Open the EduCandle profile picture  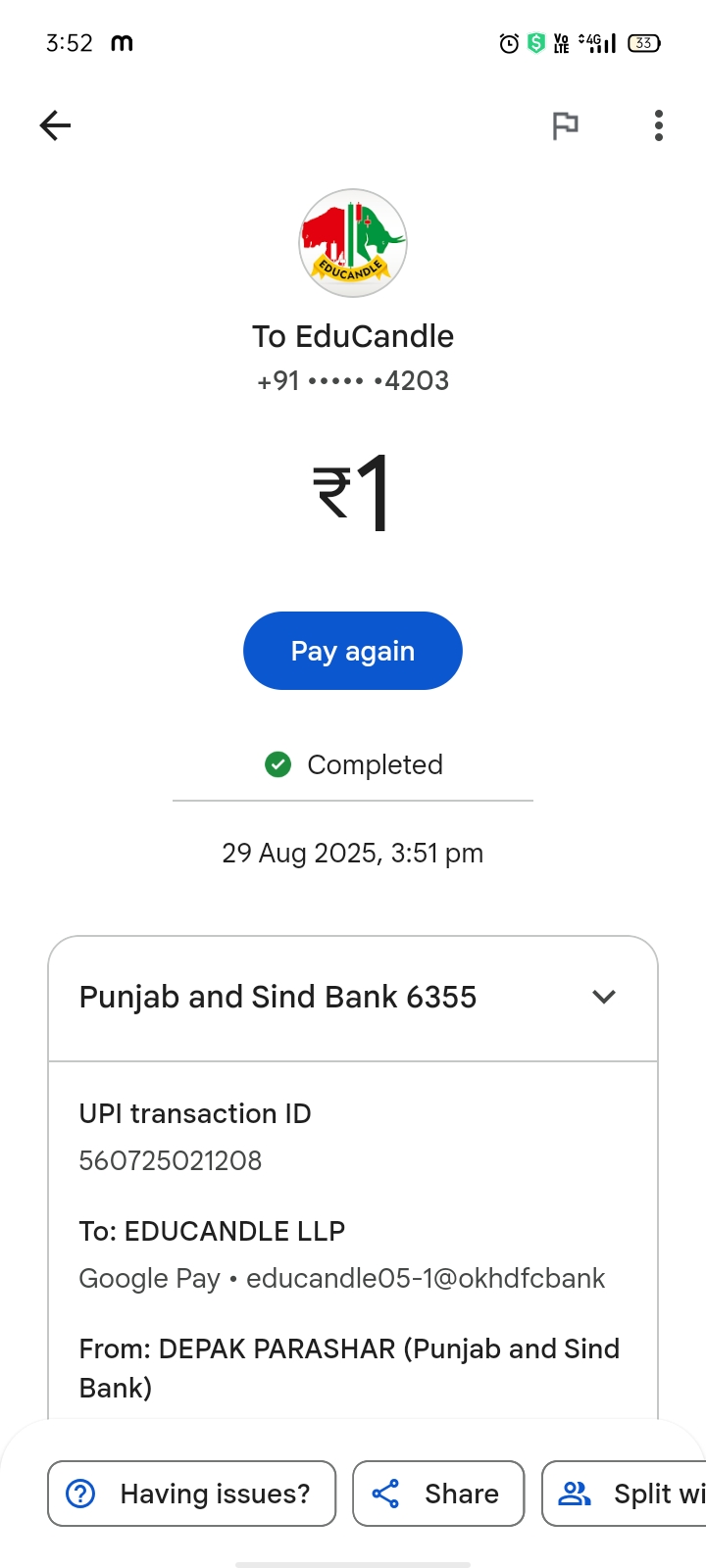click(353, 243)
